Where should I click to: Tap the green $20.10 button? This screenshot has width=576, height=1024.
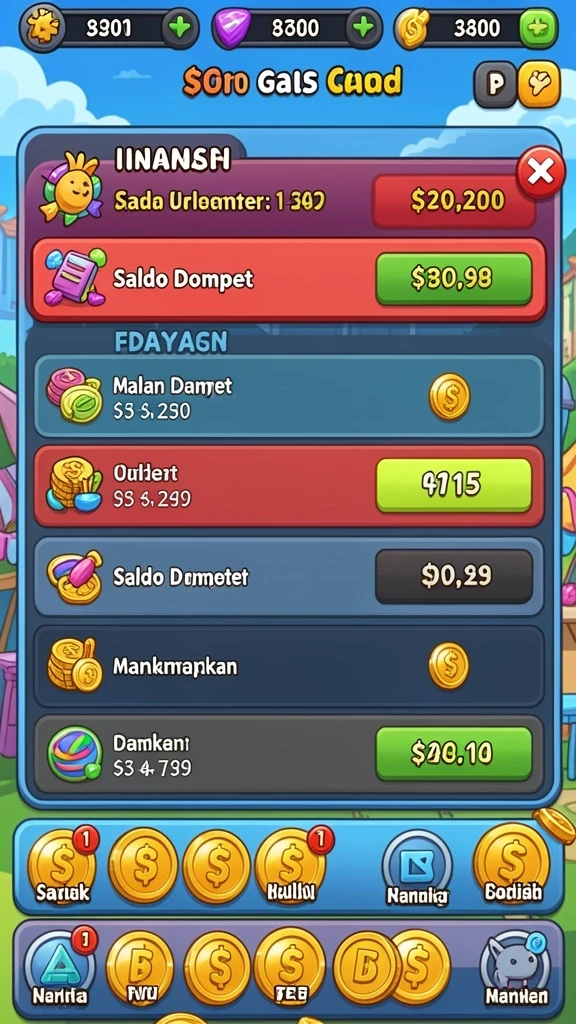click(454, 754)
